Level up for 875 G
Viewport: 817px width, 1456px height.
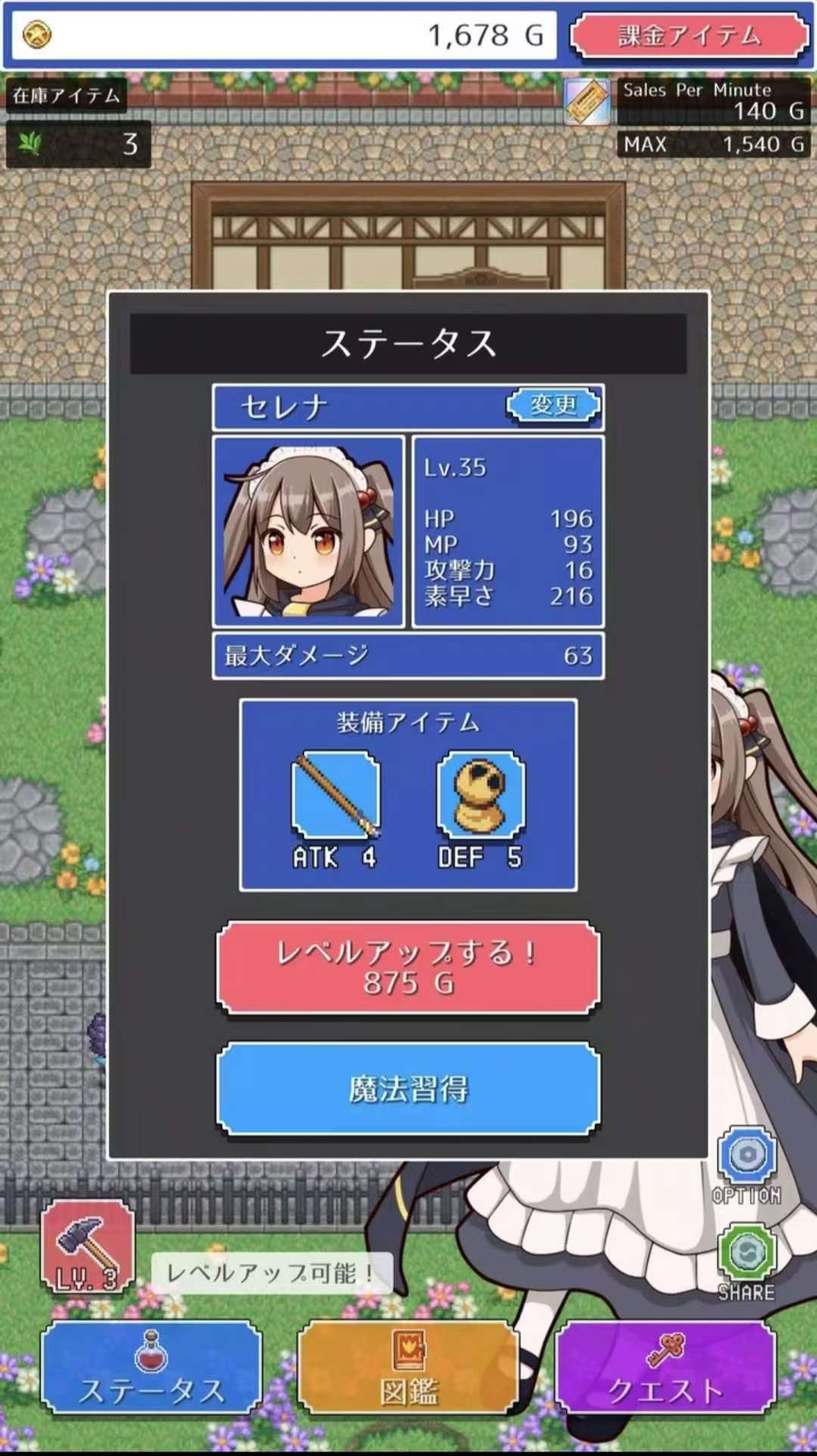pos(408,967)
